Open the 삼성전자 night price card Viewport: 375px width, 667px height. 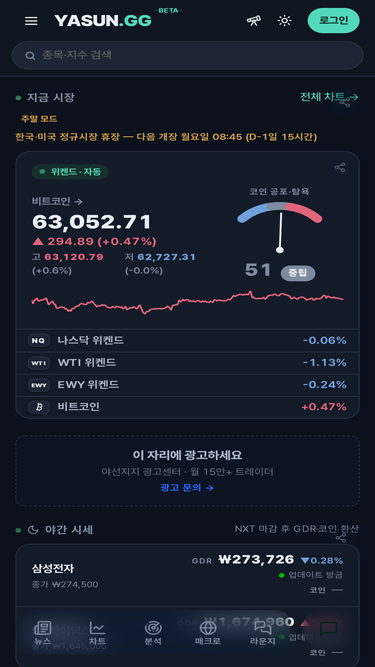[188, 575]
